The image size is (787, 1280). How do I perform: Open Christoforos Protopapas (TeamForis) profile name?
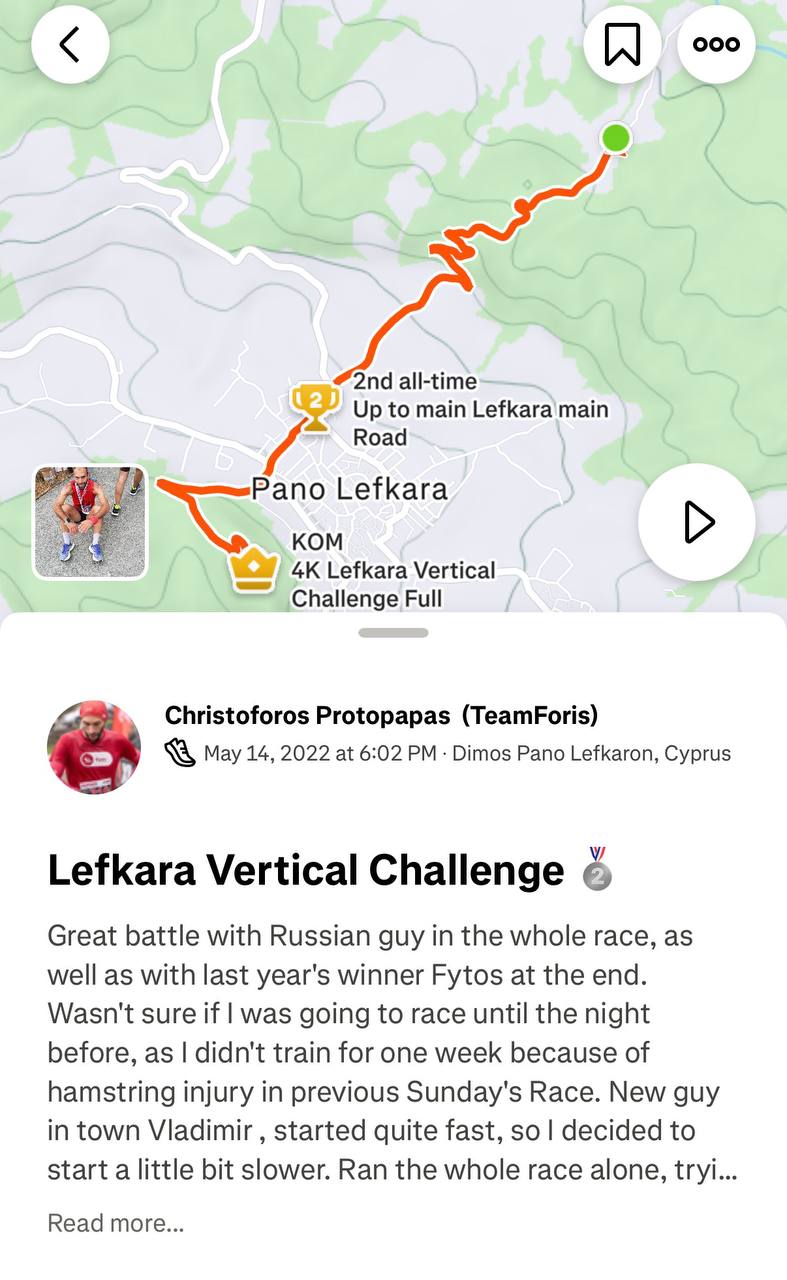pos(381,715)
